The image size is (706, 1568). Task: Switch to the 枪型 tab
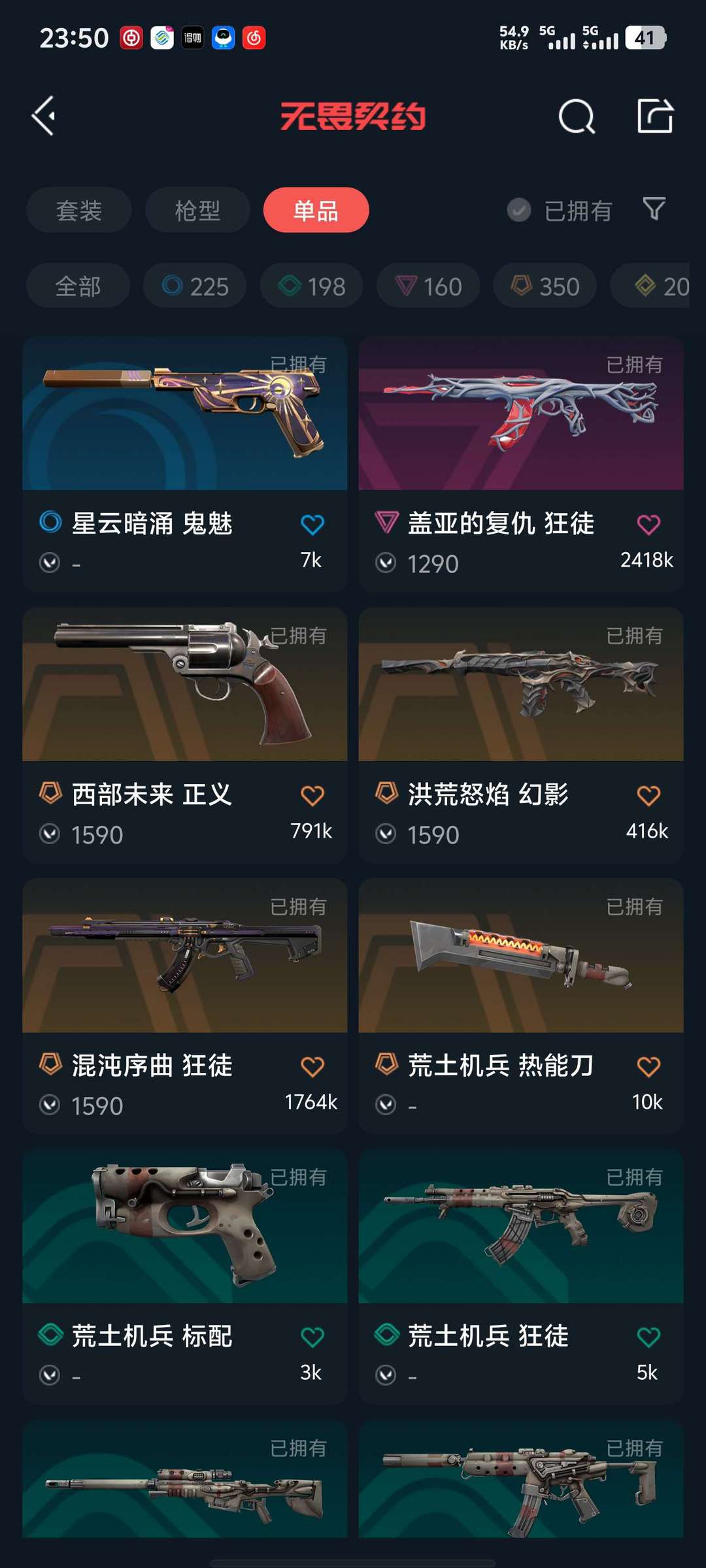(196, 210)
